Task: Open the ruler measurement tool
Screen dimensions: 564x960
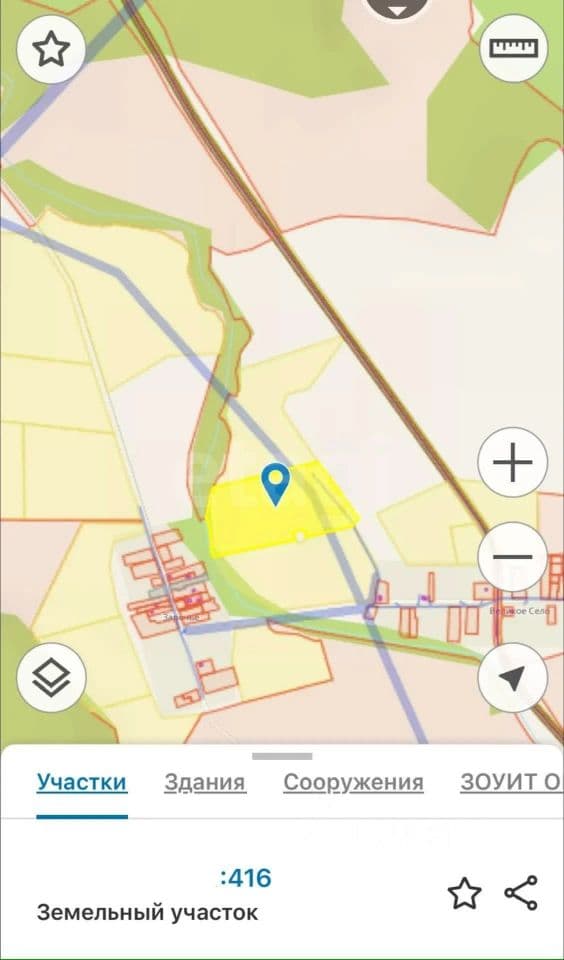Action: (x=513, y=48)
